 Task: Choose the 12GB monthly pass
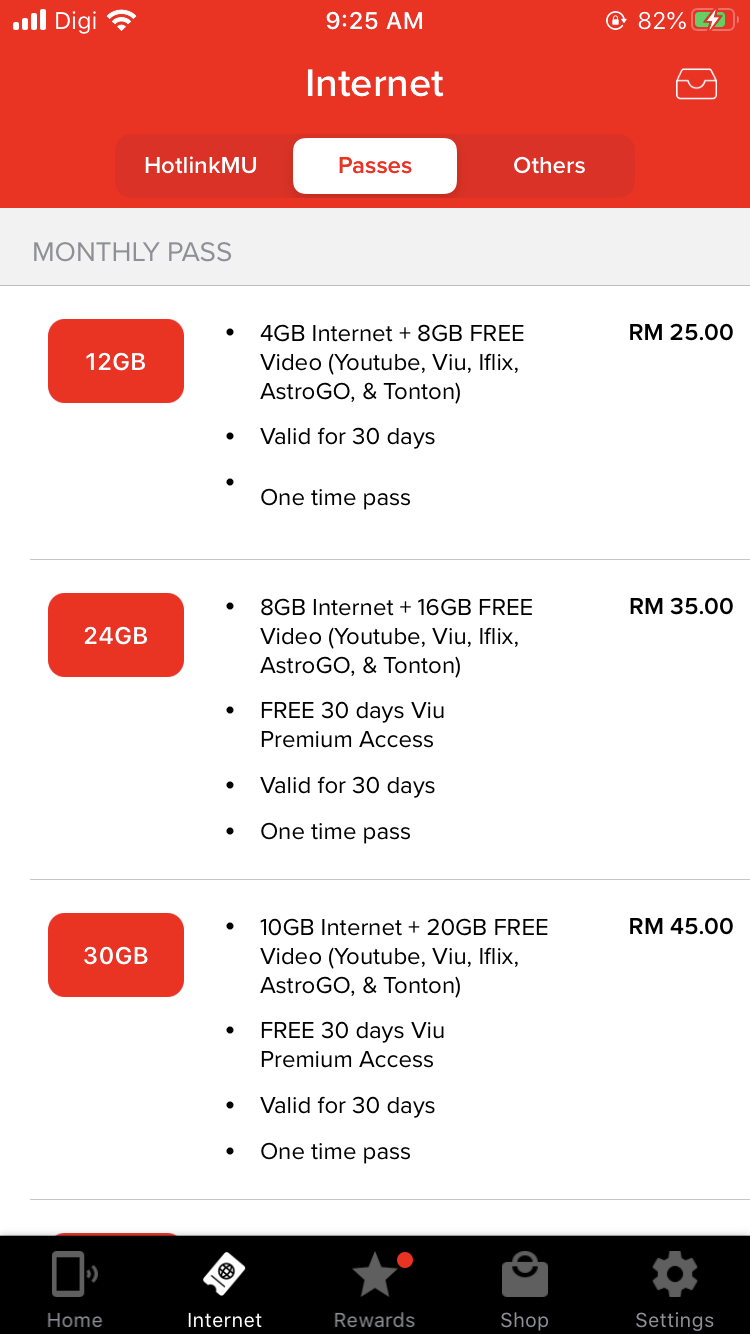(x=116, y=361)
